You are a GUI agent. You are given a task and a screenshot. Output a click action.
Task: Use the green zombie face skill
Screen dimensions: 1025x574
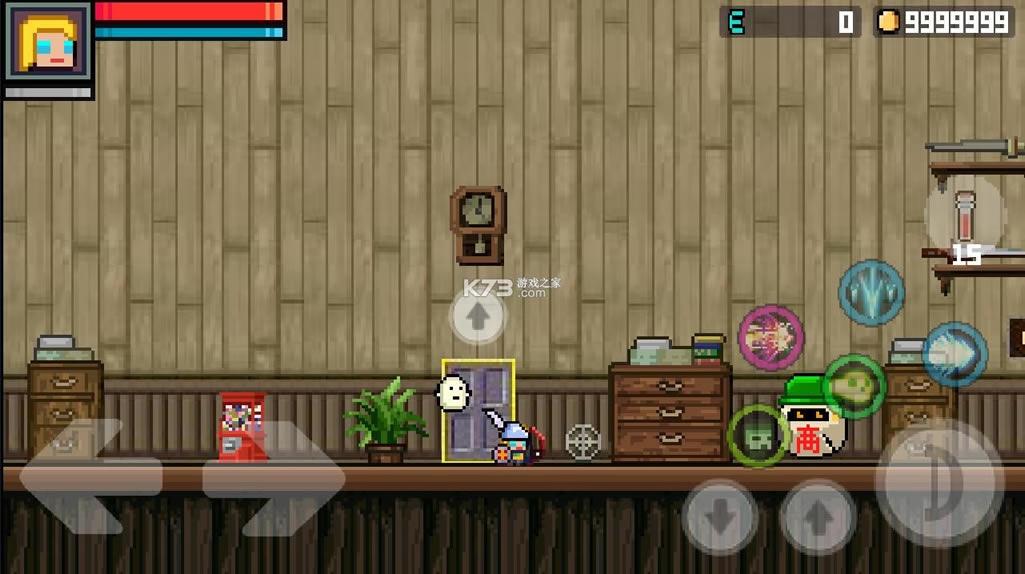[757, 436]
